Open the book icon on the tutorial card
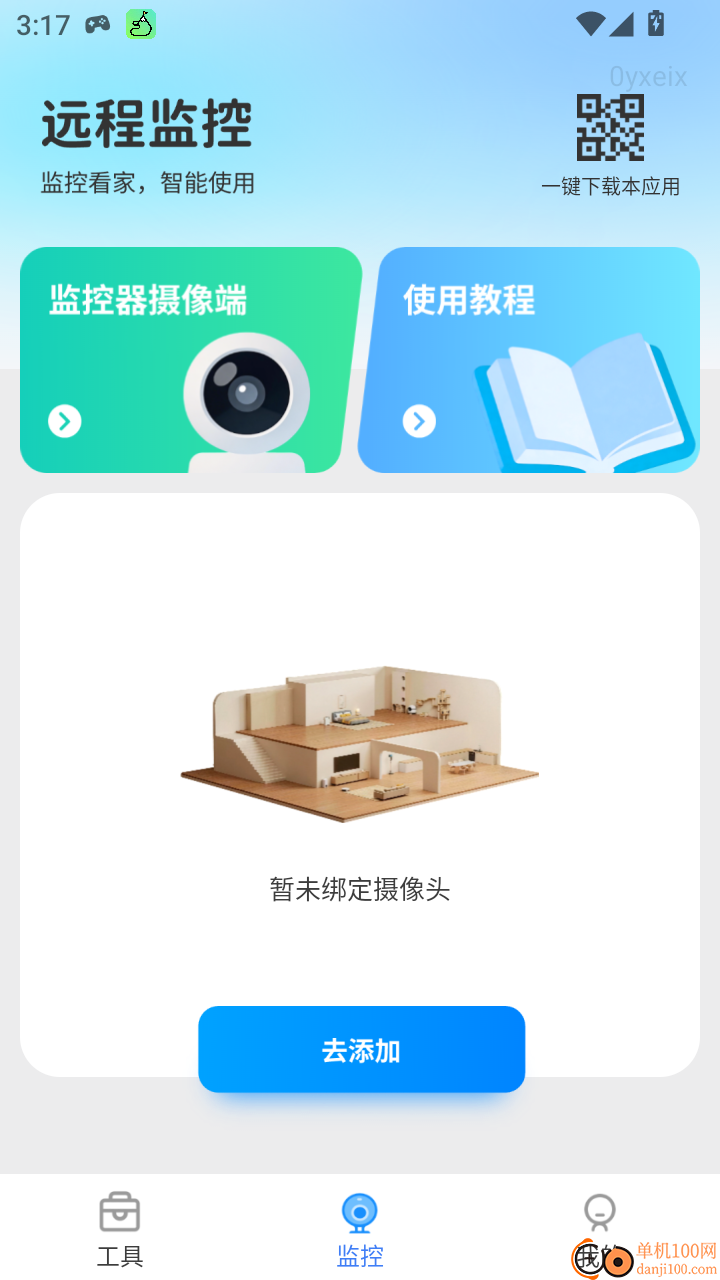Screen dimensions: 720x1280 [x=573, y=400]
